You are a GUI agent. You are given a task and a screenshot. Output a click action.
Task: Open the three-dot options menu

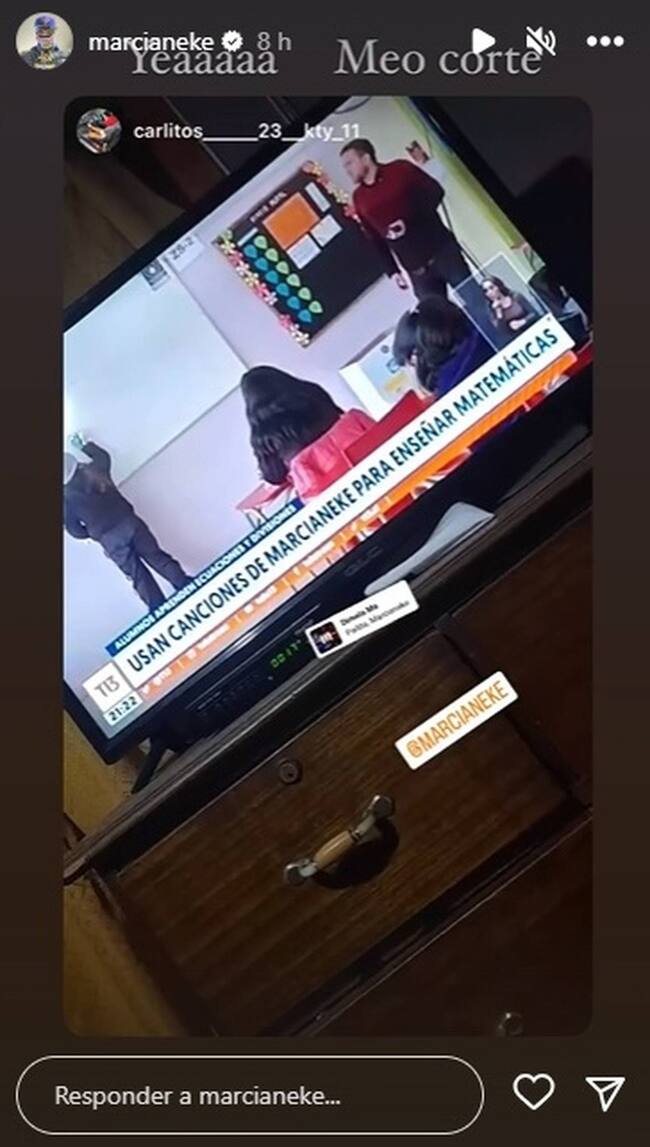point(605,41)
